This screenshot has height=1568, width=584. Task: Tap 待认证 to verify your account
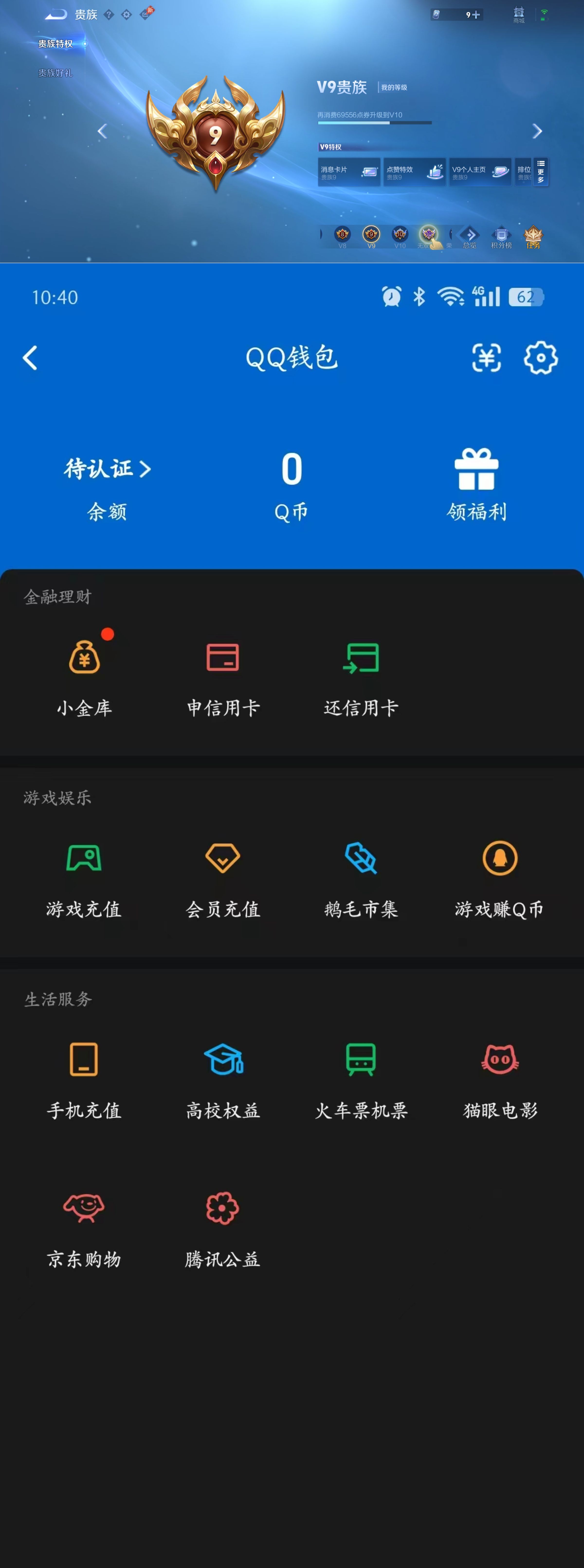(x=107, y=469)
